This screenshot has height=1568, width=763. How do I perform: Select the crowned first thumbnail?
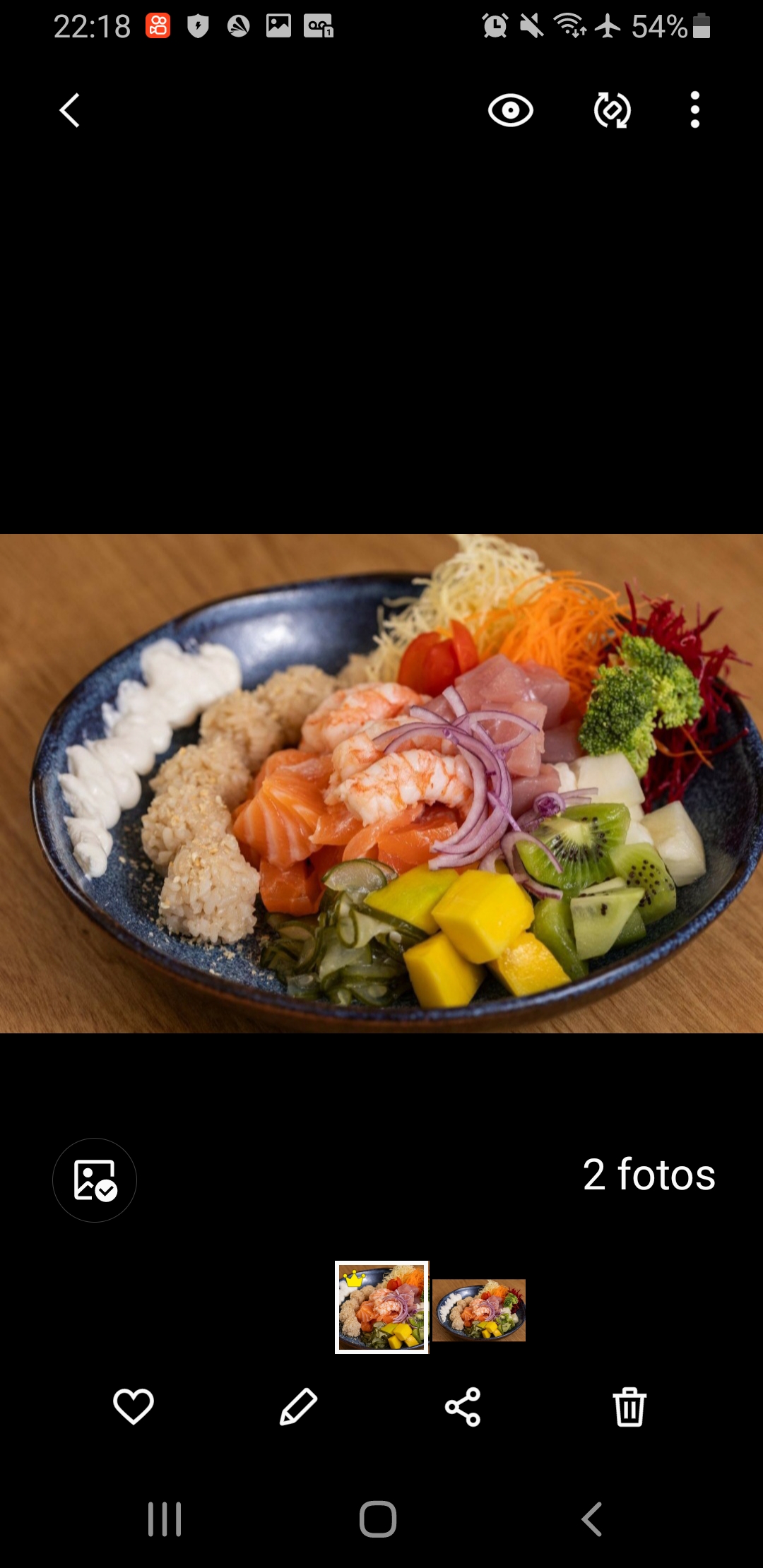coord(381,1307)
